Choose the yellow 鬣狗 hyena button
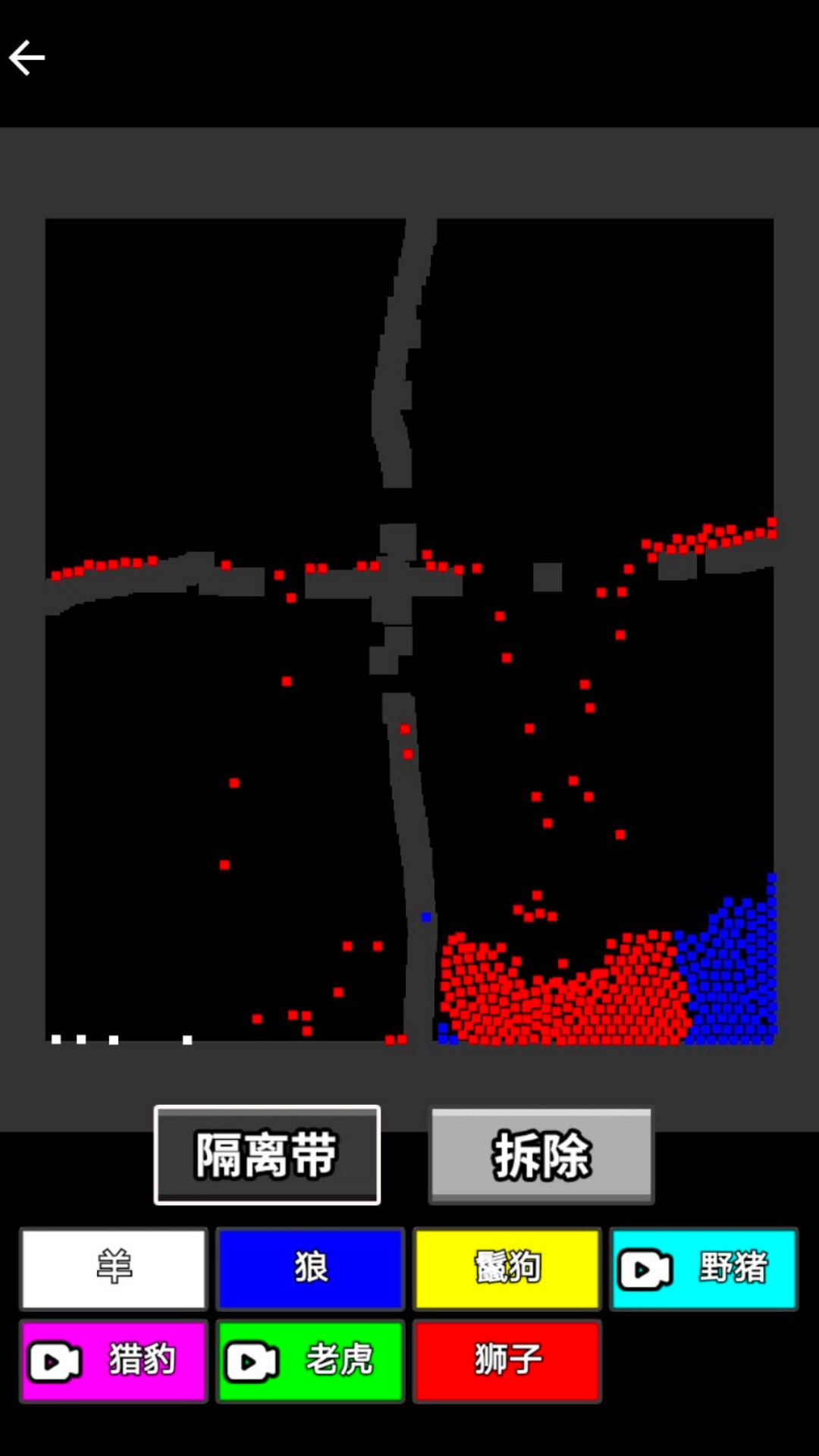Image resolution: width=819 pixels, height=1456 pixels. tap(507, 1269)
